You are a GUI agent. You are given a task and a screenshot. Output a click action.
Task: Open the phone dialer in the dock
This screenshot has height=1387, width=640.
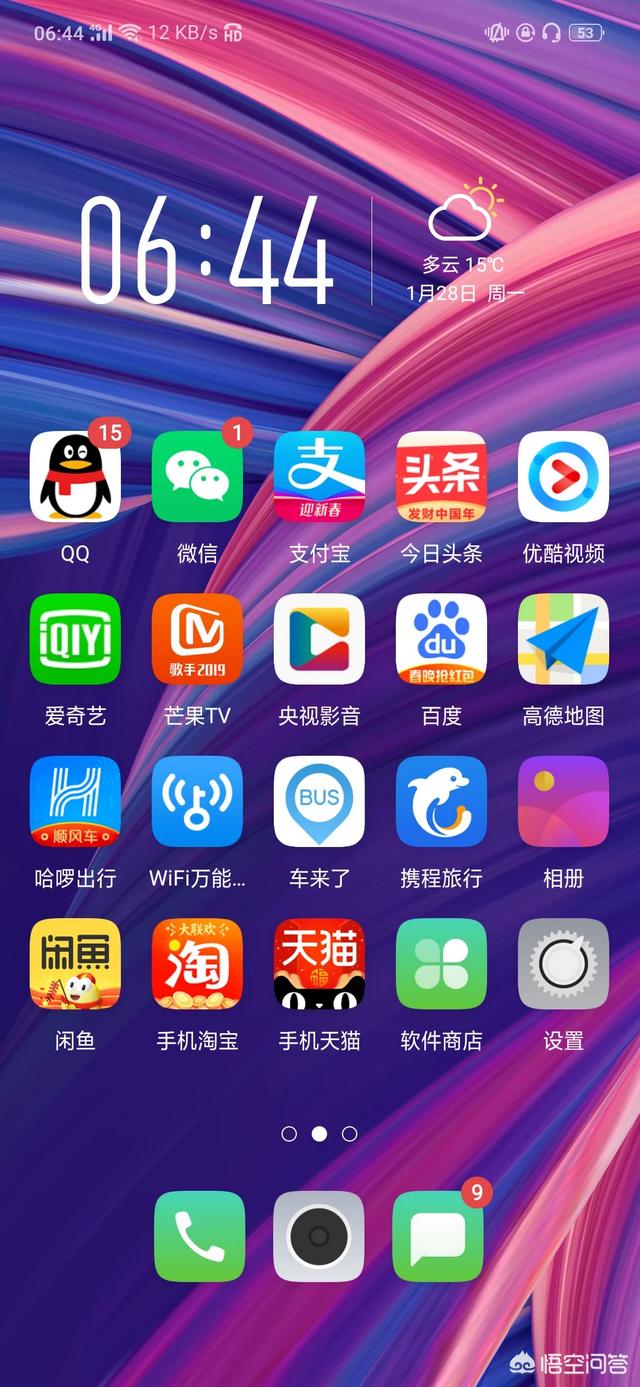coord(199,1236)
